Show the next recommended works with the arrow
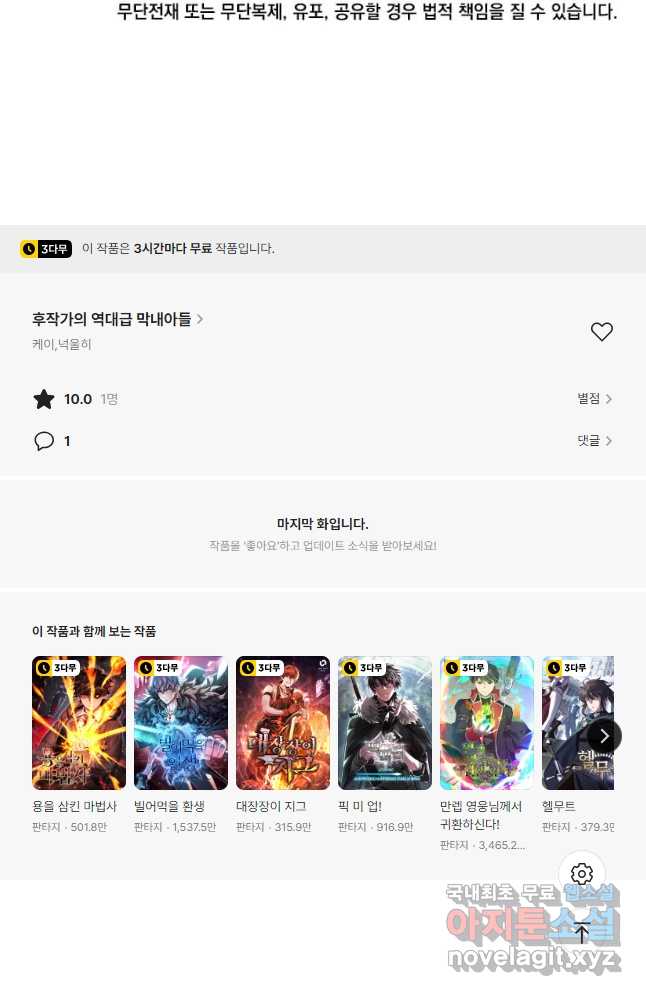 pyautogui.click(x=603, y=736)
